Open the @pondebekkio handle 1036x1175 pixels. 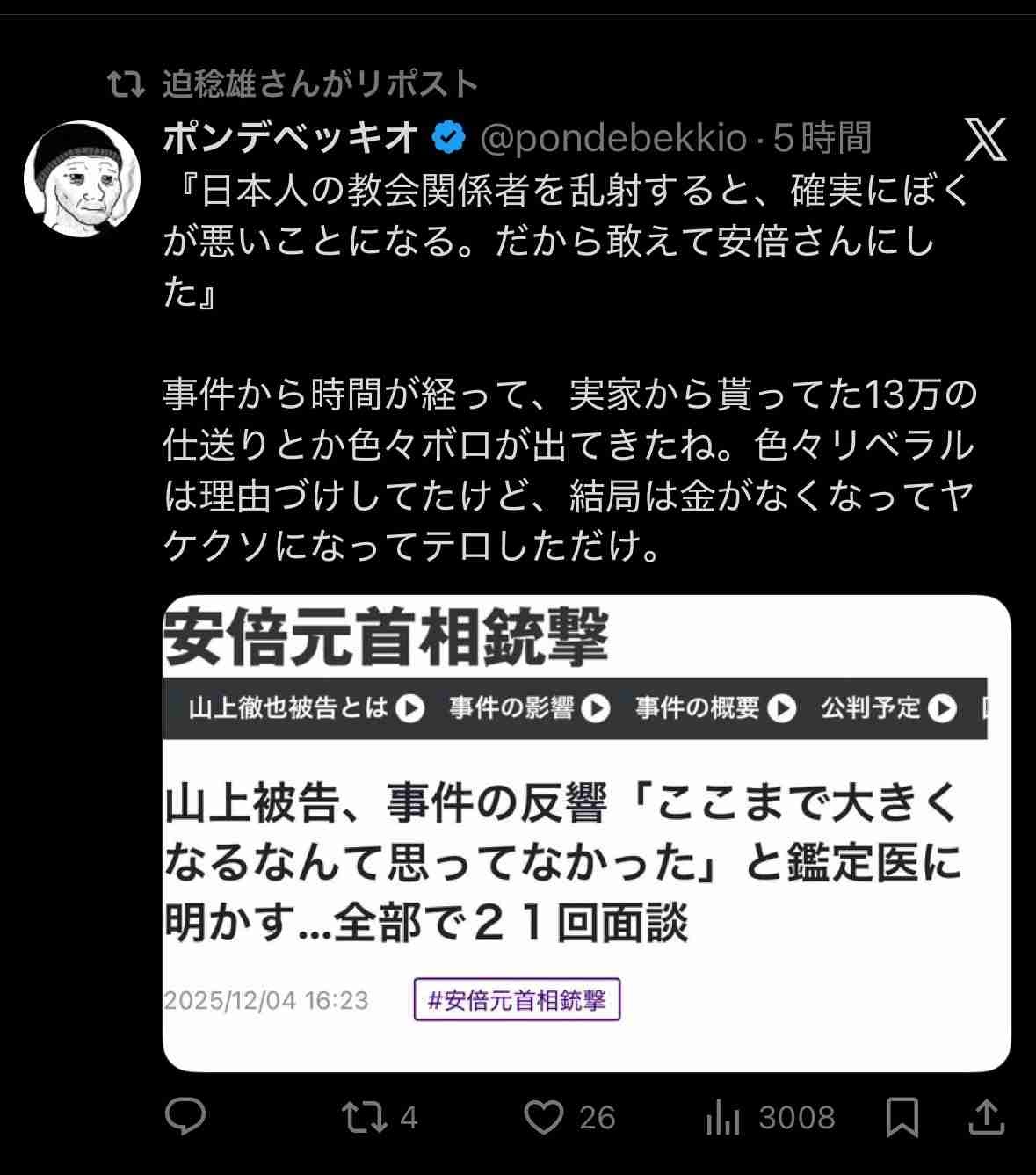click(x=612, y=139)
